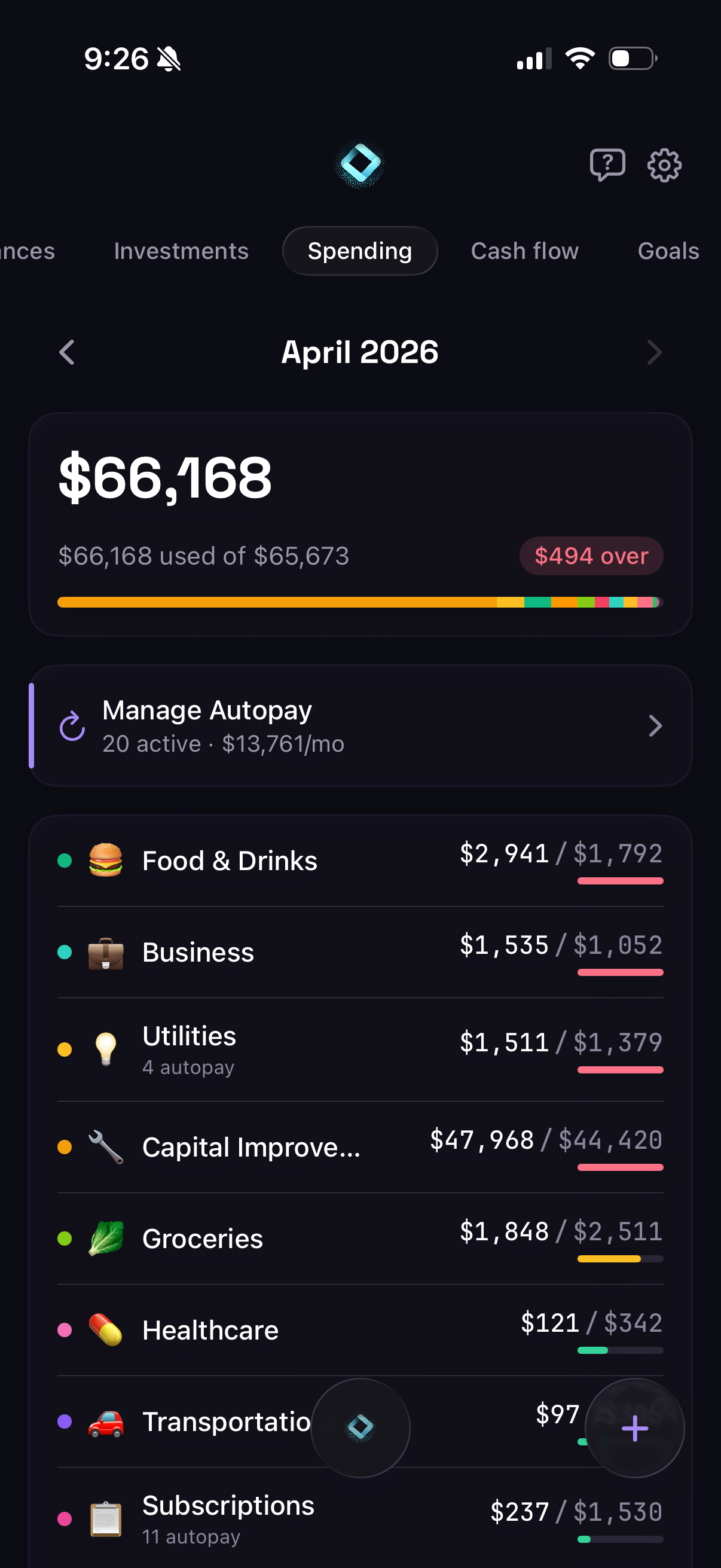
Task: Open Manage Autopay
Action: 360,725
